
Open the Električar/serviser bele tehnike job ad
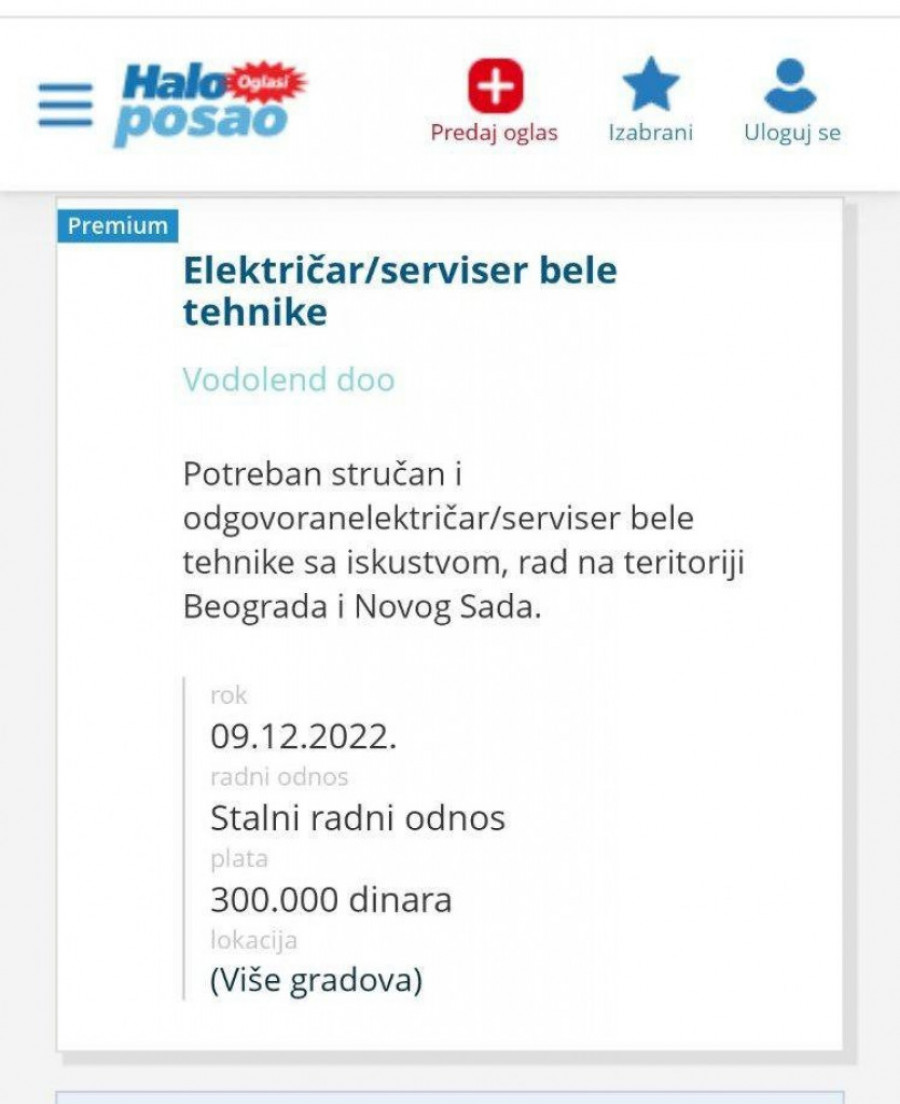click(399, 291)
